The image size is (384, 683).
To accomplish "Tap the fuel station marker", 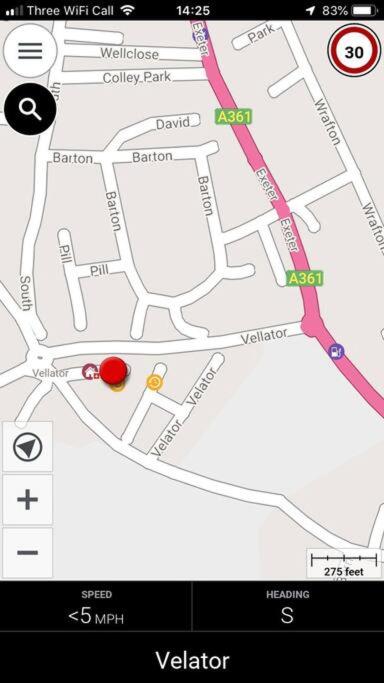I will point(336,351).
